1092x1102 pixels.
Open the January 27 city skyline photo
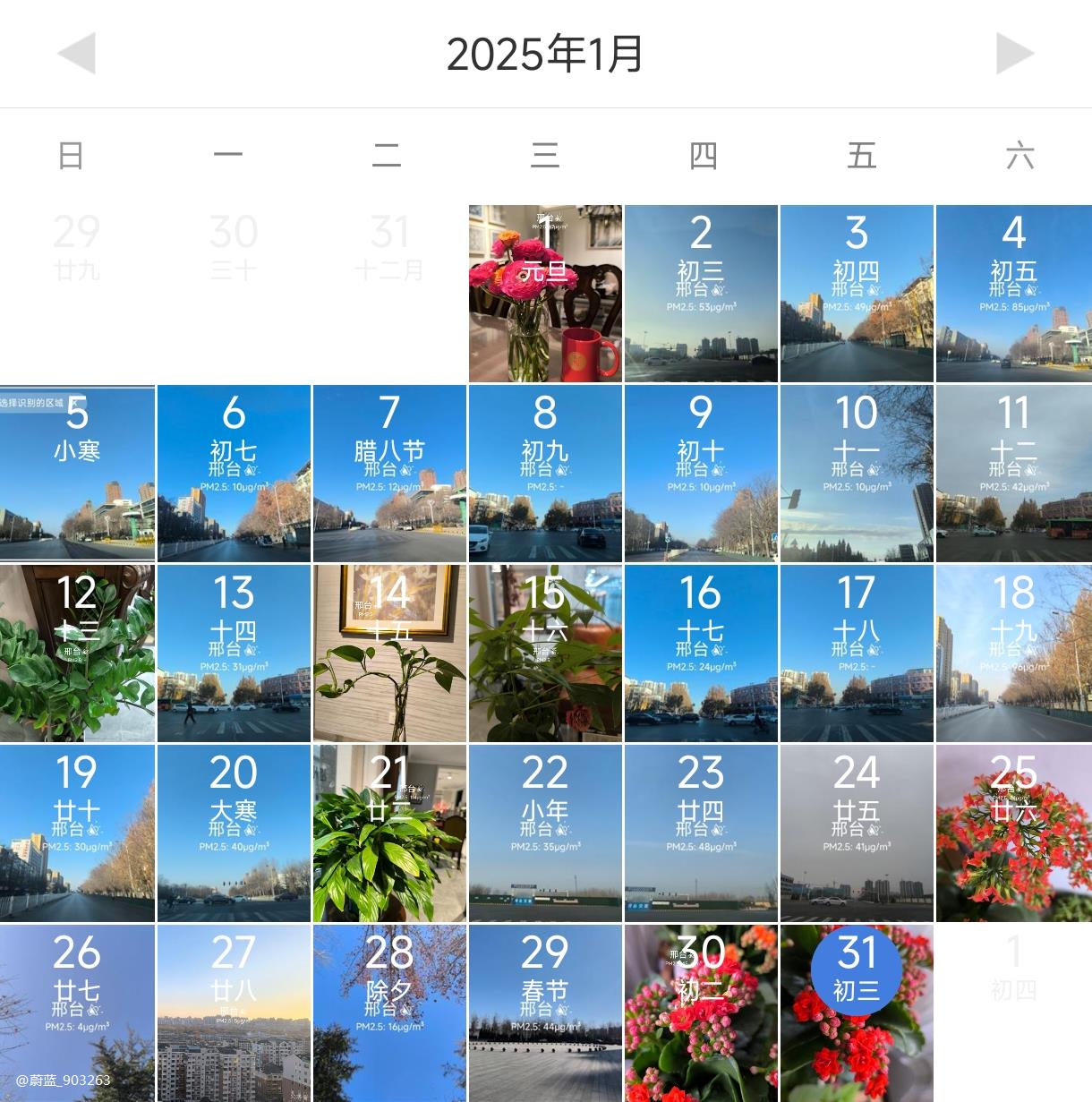pyautogui.click(x=234, y=1013)
